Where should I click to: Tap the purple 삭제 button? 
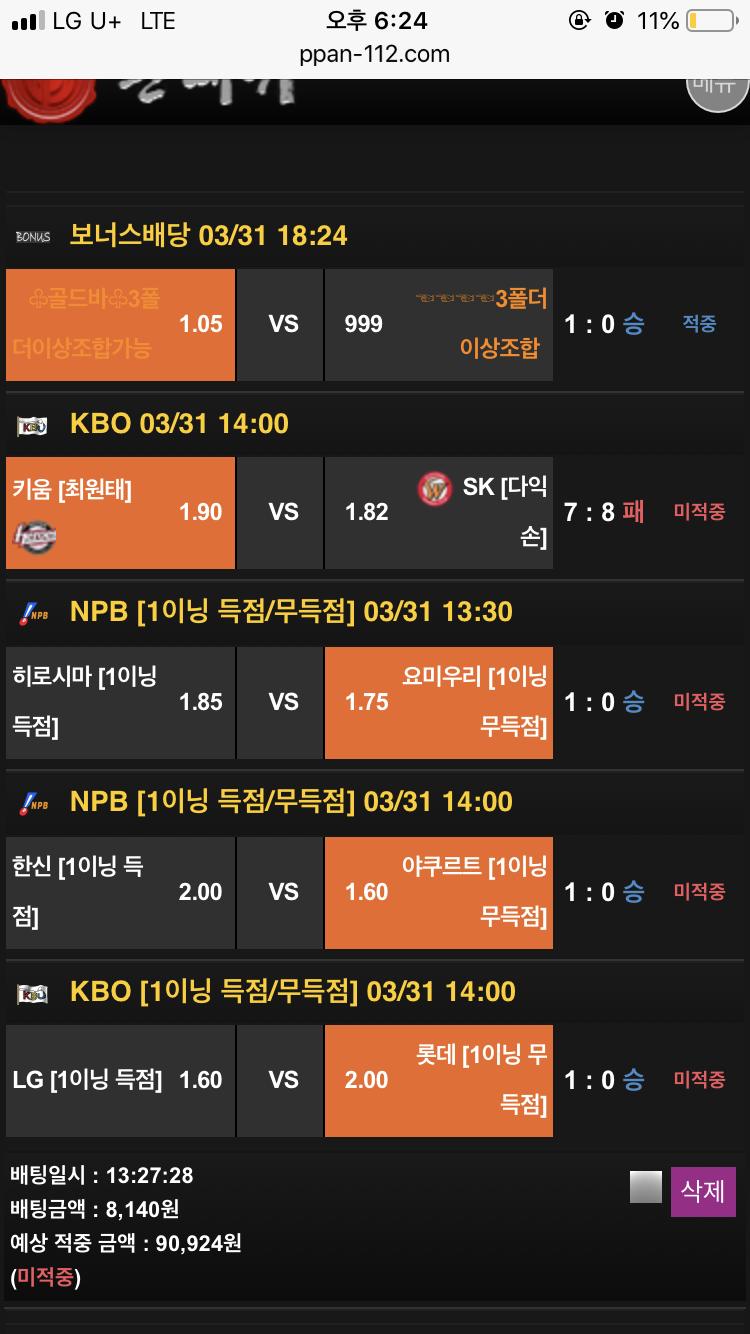click(x=702, y=1191)
